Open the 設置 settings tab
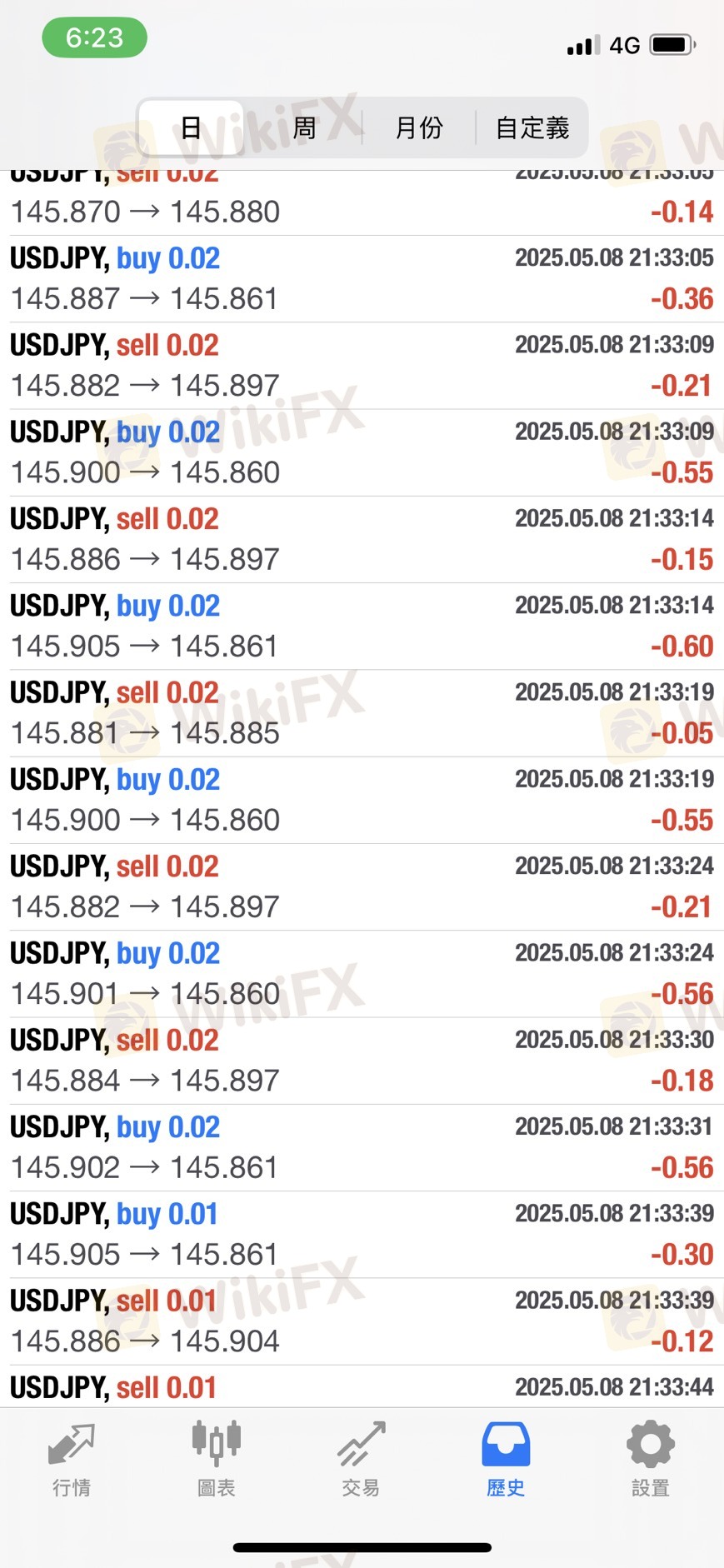 pyautogui.click(x=651, y=1460)
